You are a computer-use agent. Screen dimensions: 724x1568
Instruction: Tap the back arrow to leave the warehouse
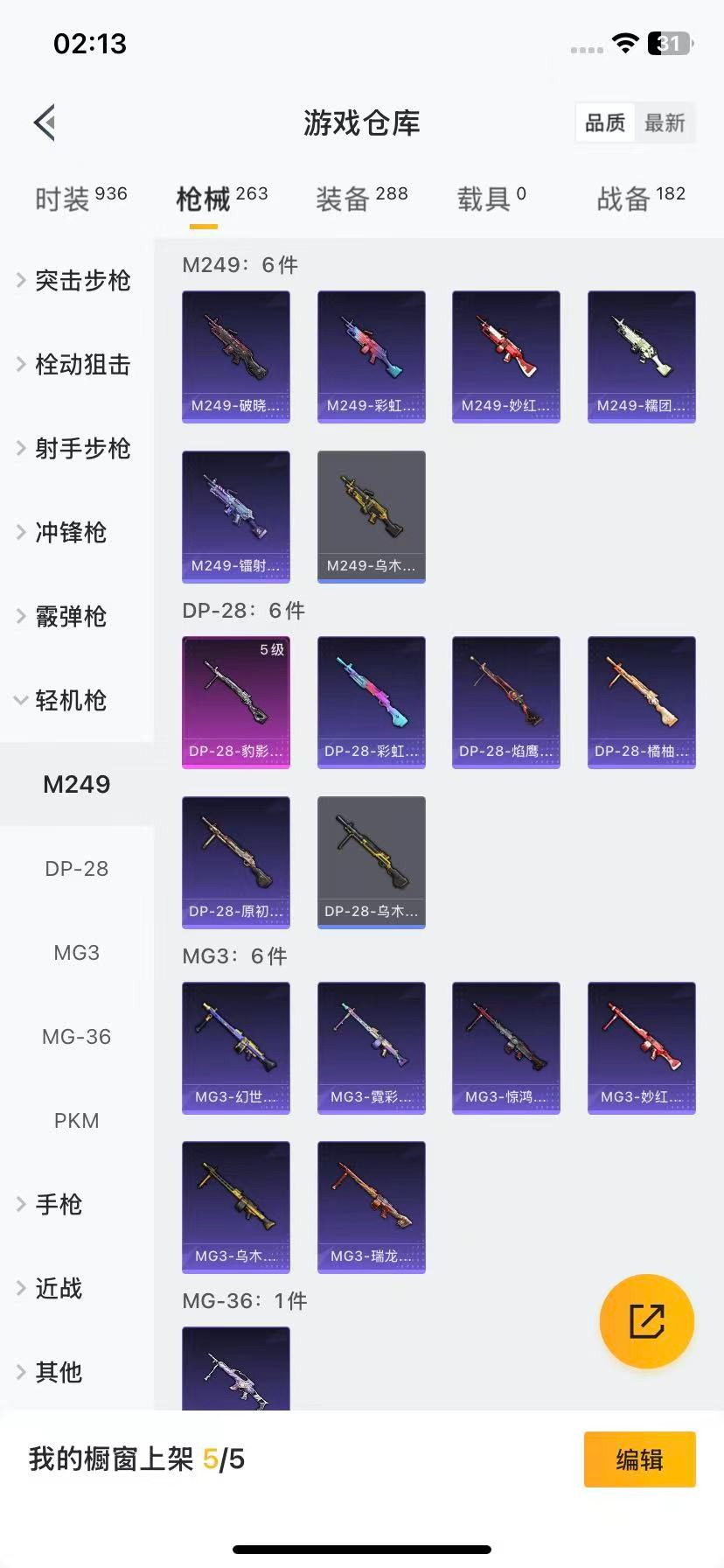(45, 122)
